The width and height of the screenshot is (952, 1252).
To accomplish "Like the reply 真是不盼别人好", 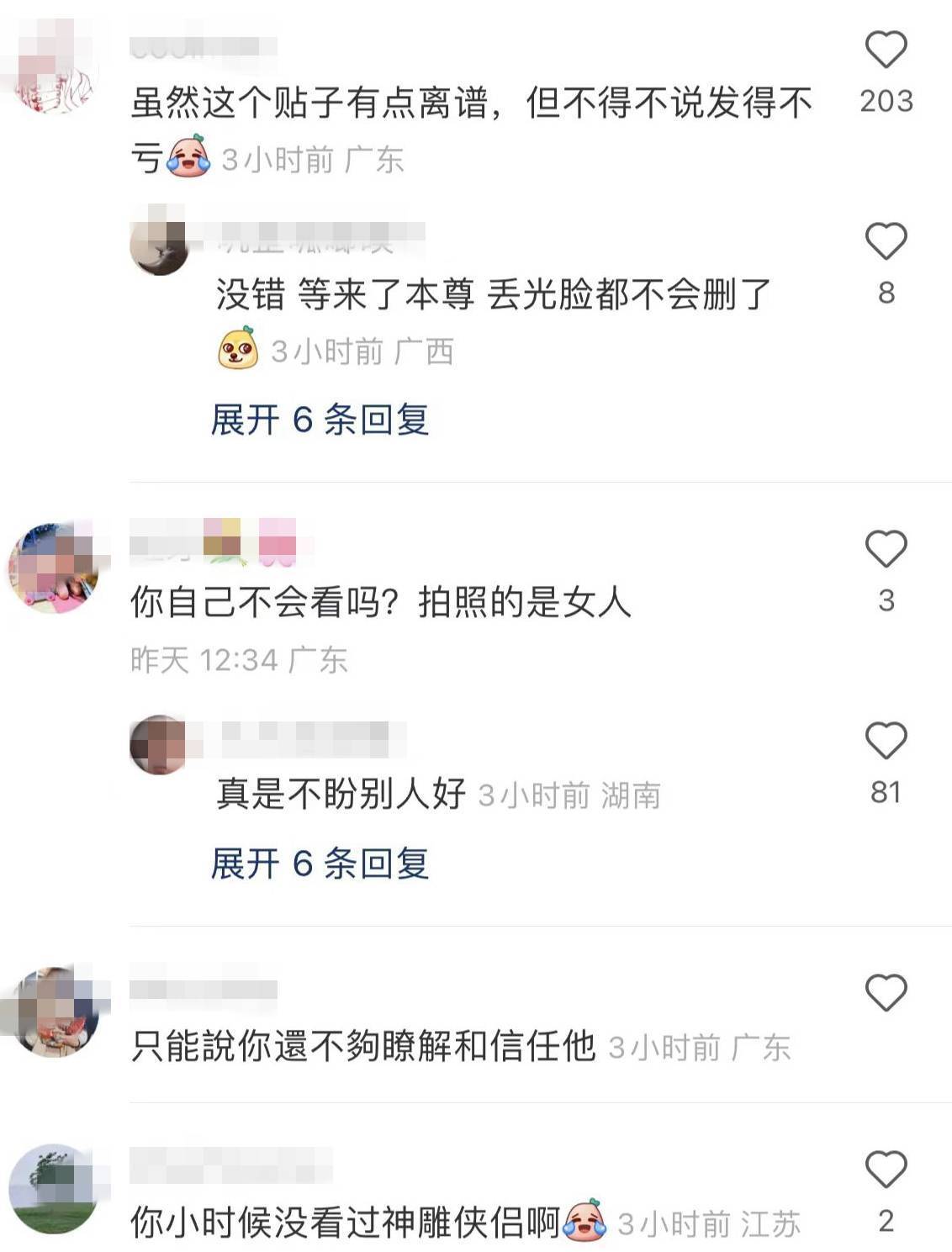I will (886, 741).
